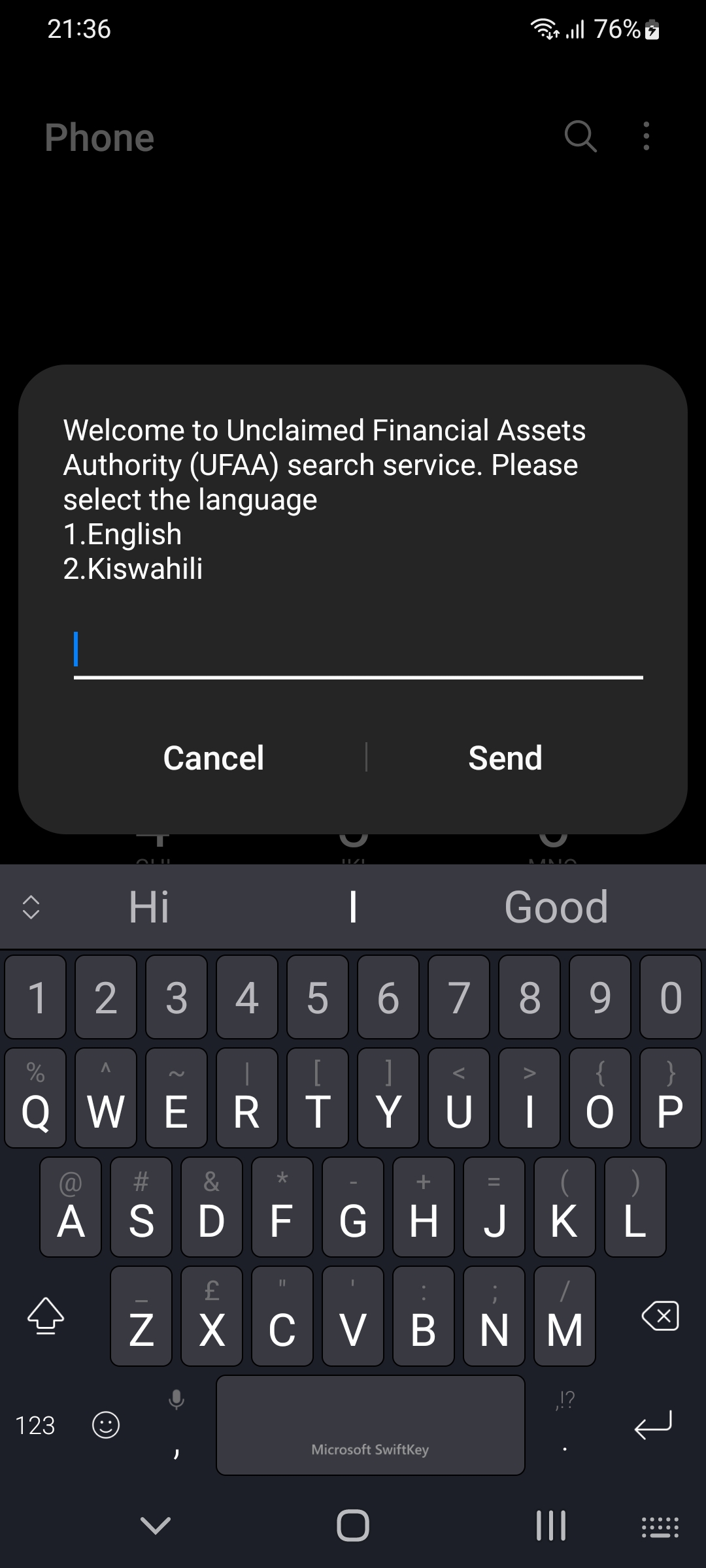Open the emoji keyboard
The image size is (706, 1568).
click(x=105, y=1425)
